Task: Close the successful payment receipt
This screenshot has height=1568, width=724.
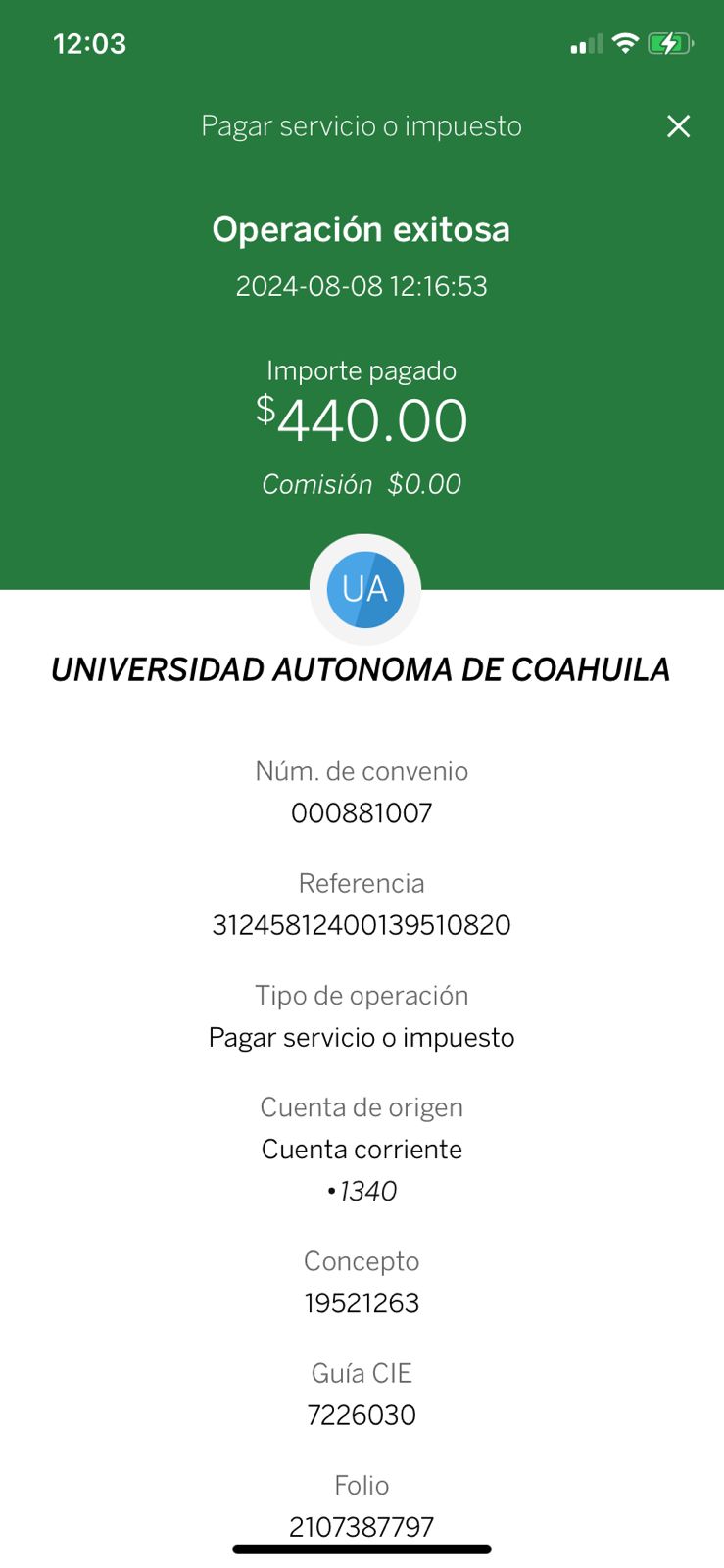Action: click(678, 126)
